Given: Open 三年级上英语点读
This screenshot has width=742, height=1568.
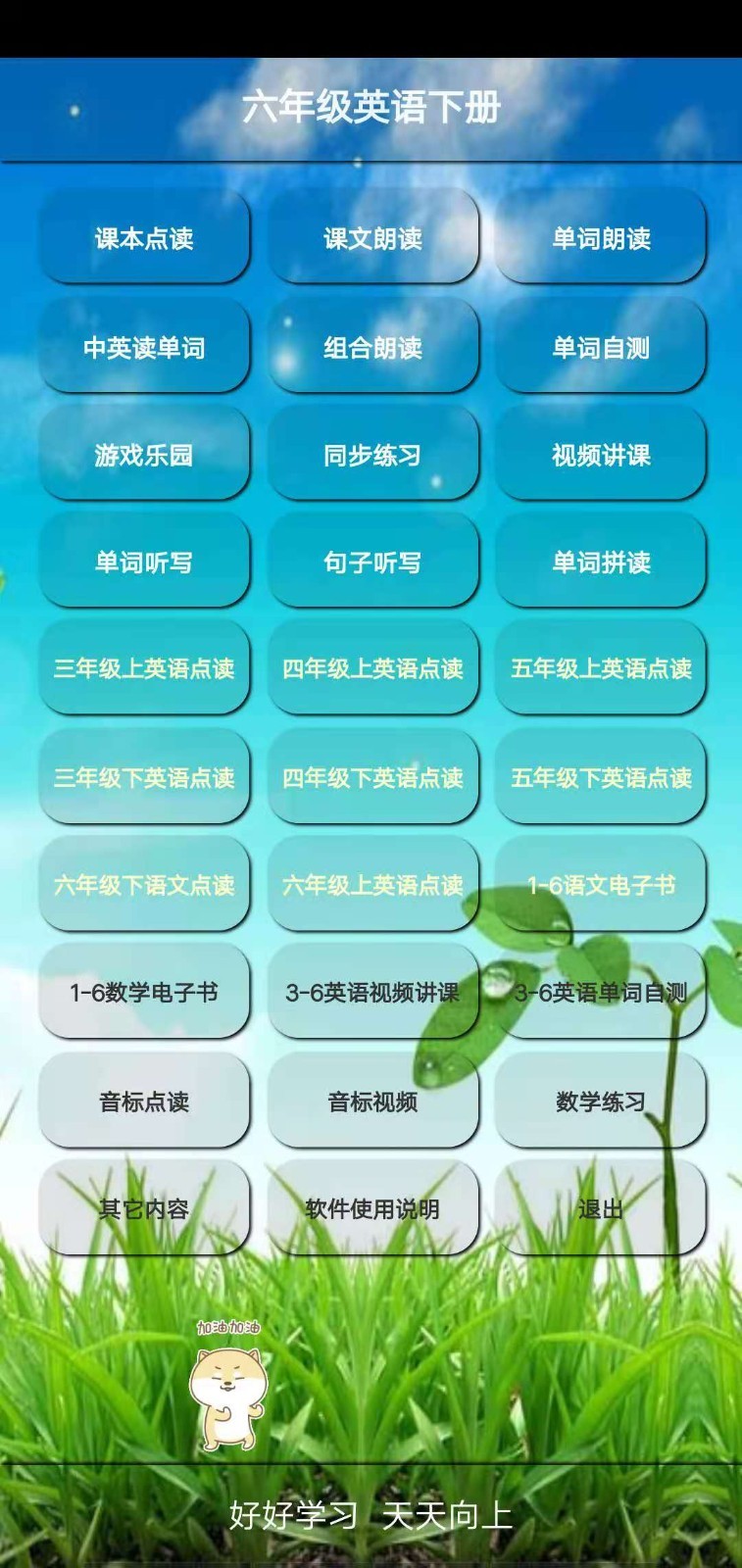Looking at the screenshot, I should click(x=144, y=668).
